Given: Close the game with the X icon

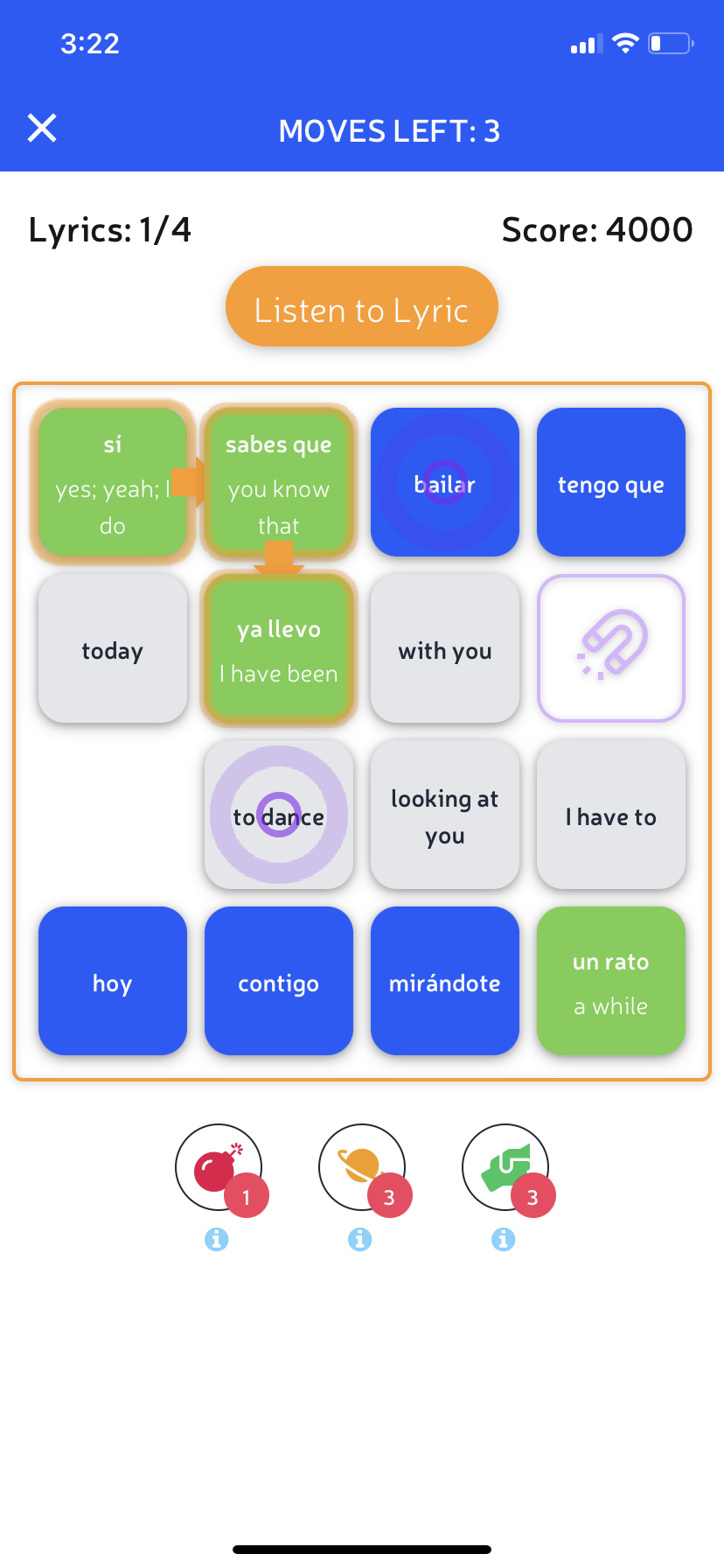Looking at the screenshot, I should (x=42, y=129).
